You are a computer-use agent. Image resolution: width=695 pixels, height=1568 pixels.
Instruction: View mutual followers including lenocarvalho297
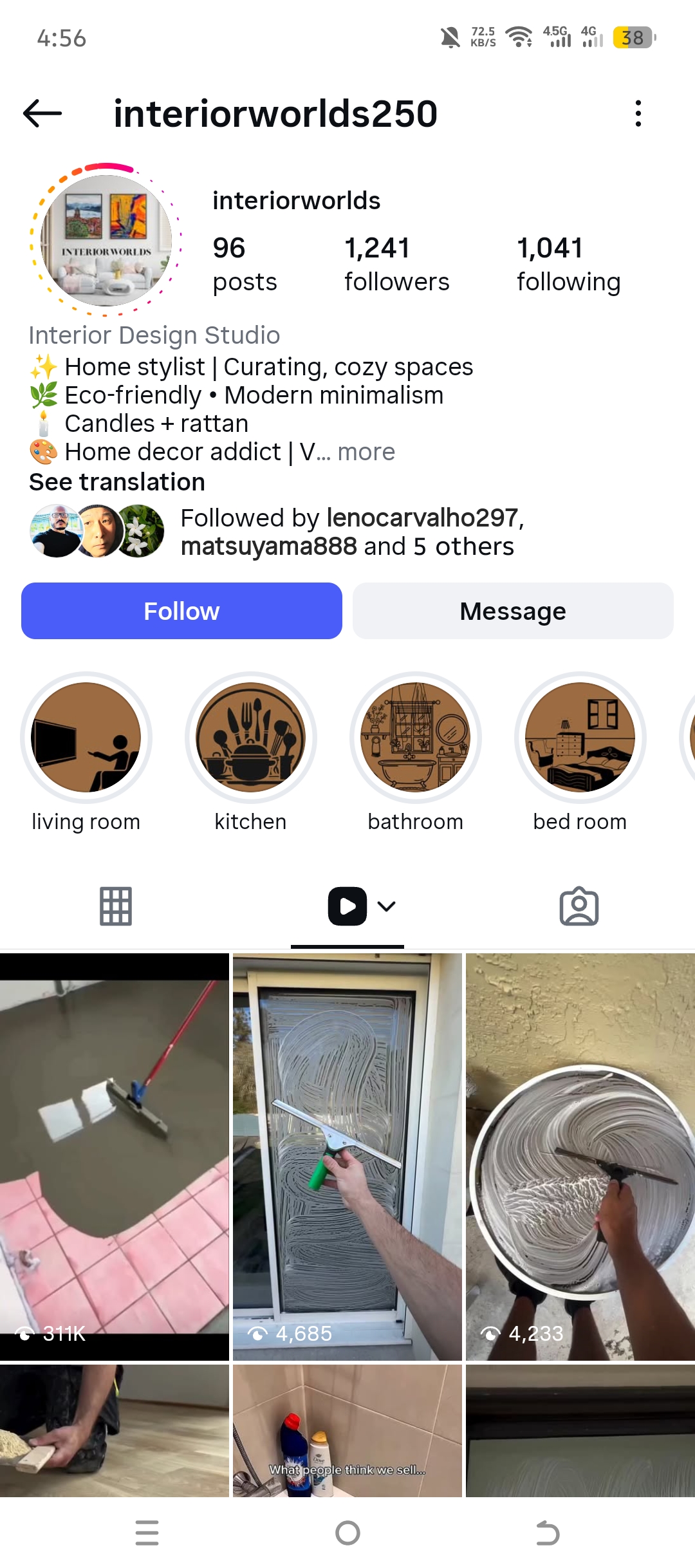tap(347, 532)
